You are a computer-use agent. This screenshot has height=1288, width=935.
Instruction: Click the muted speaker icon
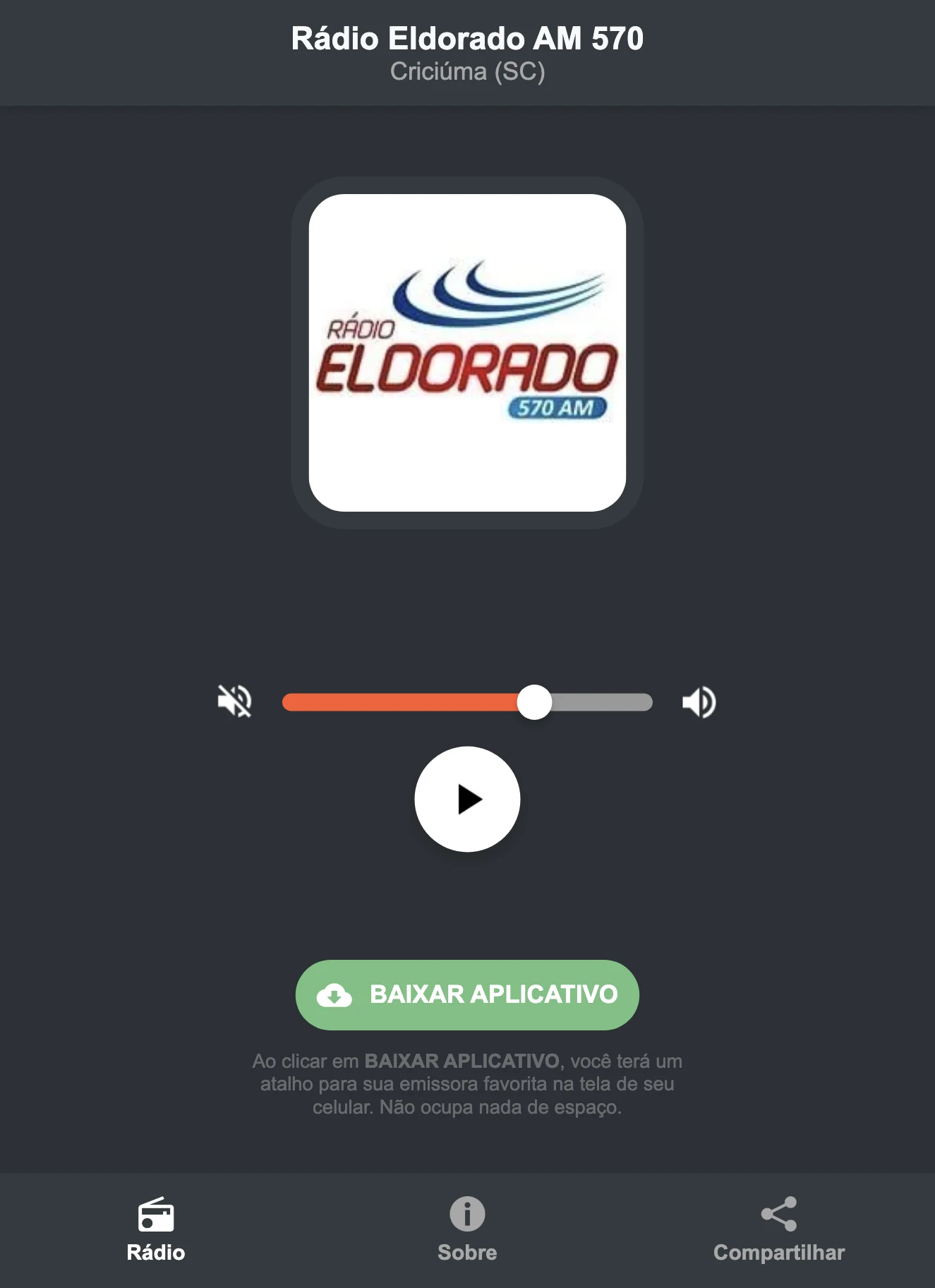236,701
